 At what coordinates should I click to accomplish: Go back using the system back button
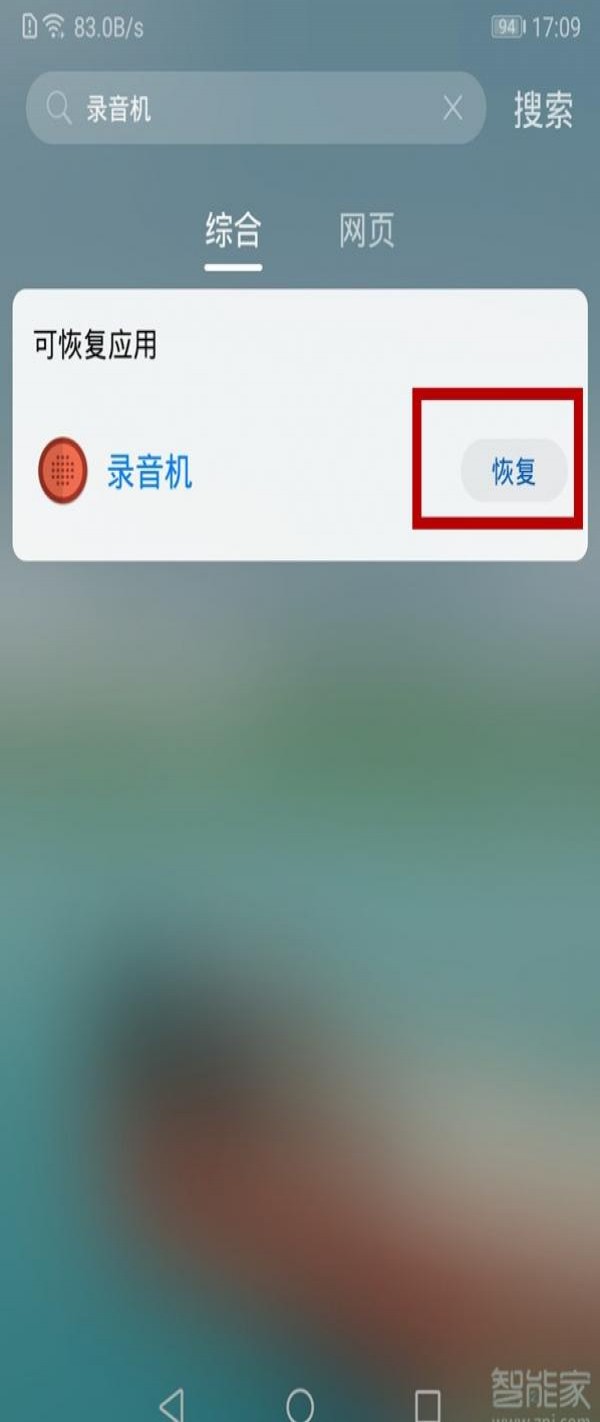(171, 1402)
